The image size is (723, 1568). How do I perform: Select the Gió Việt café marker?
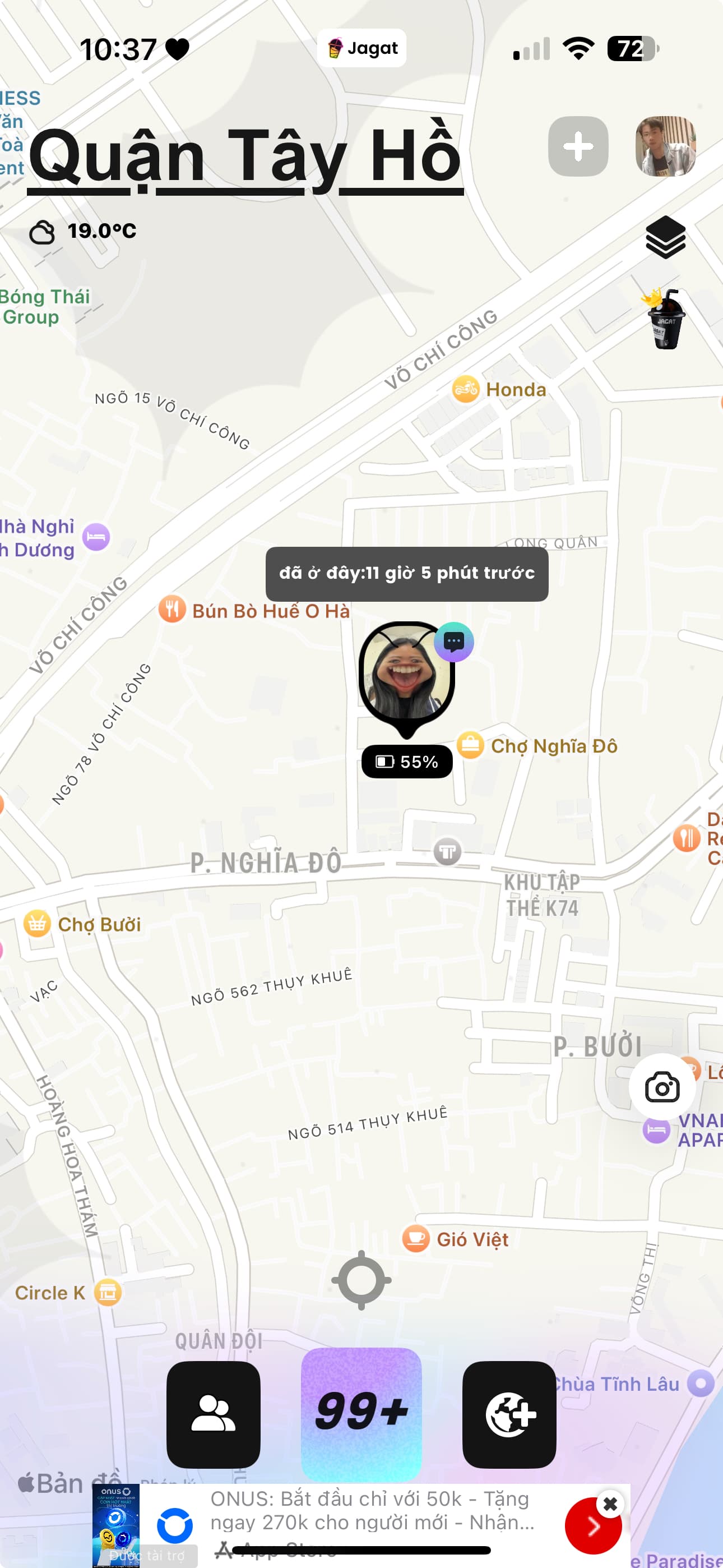(416, 1239)
